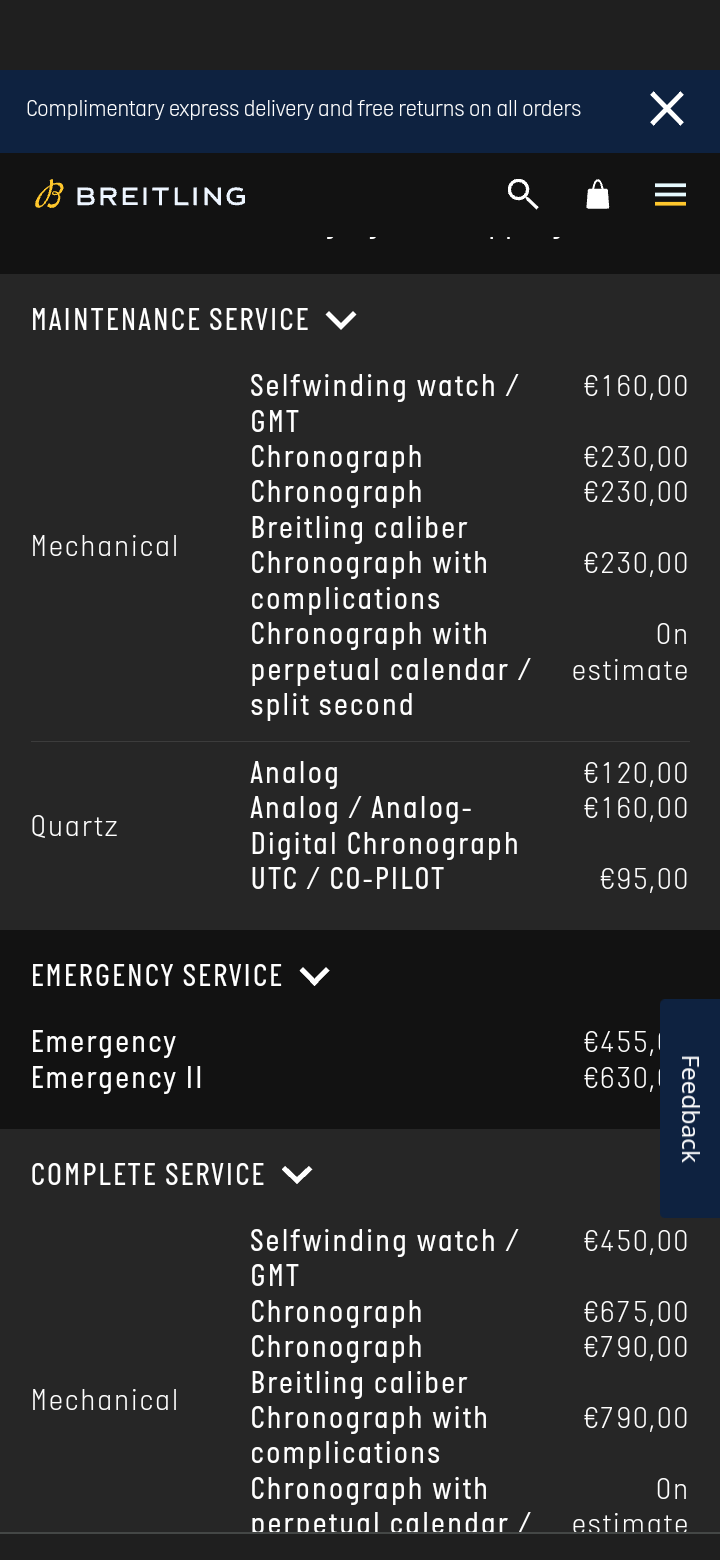Collapse the Maintenance Service section
The image size is (720, 1560).
click(194, 320)
